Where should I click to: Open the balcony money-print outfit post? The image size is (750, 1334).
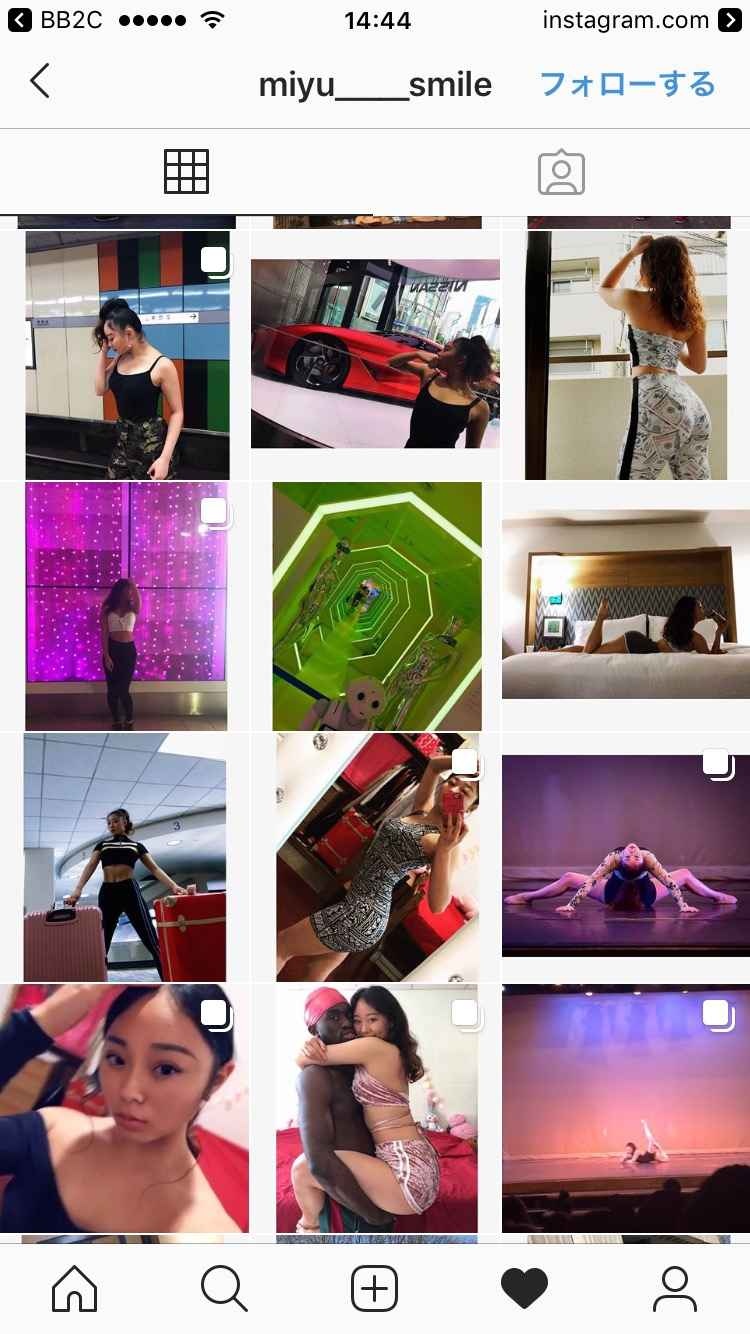coord(626,355)
